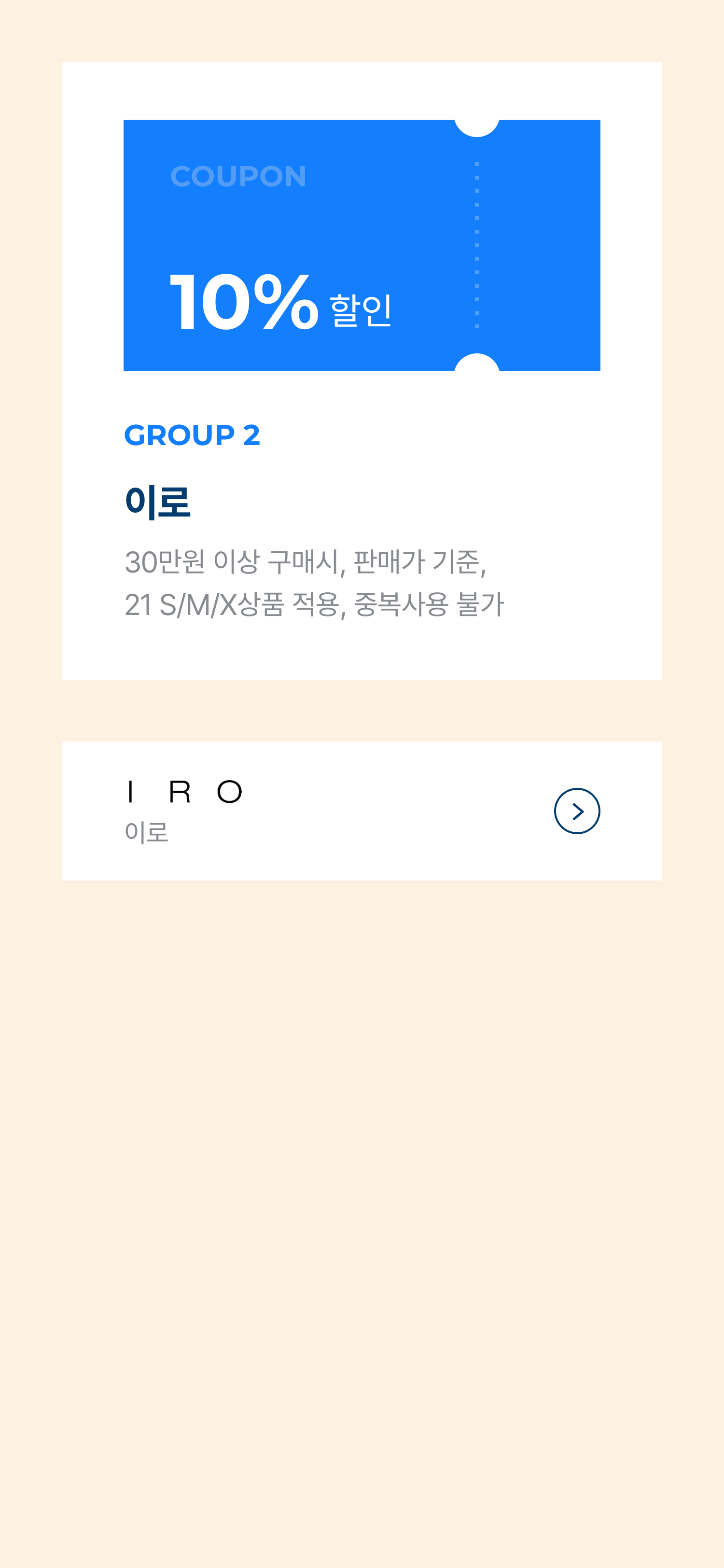This screenshot has height=1568, width=724.
Task: Open the IRO brand page arrow
Action: 576,811
